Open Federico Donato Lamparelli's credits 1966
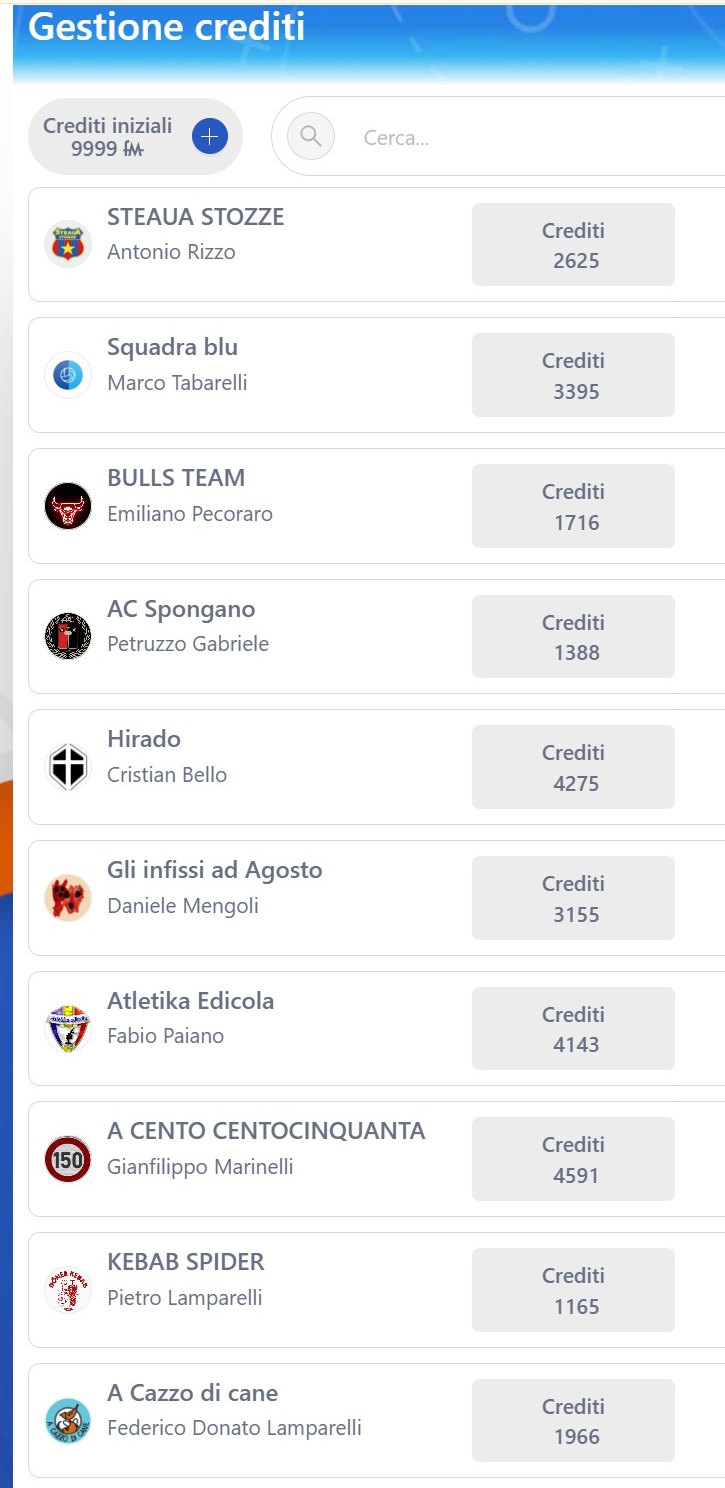The image size is (725, 1488). coord(573,1421)
